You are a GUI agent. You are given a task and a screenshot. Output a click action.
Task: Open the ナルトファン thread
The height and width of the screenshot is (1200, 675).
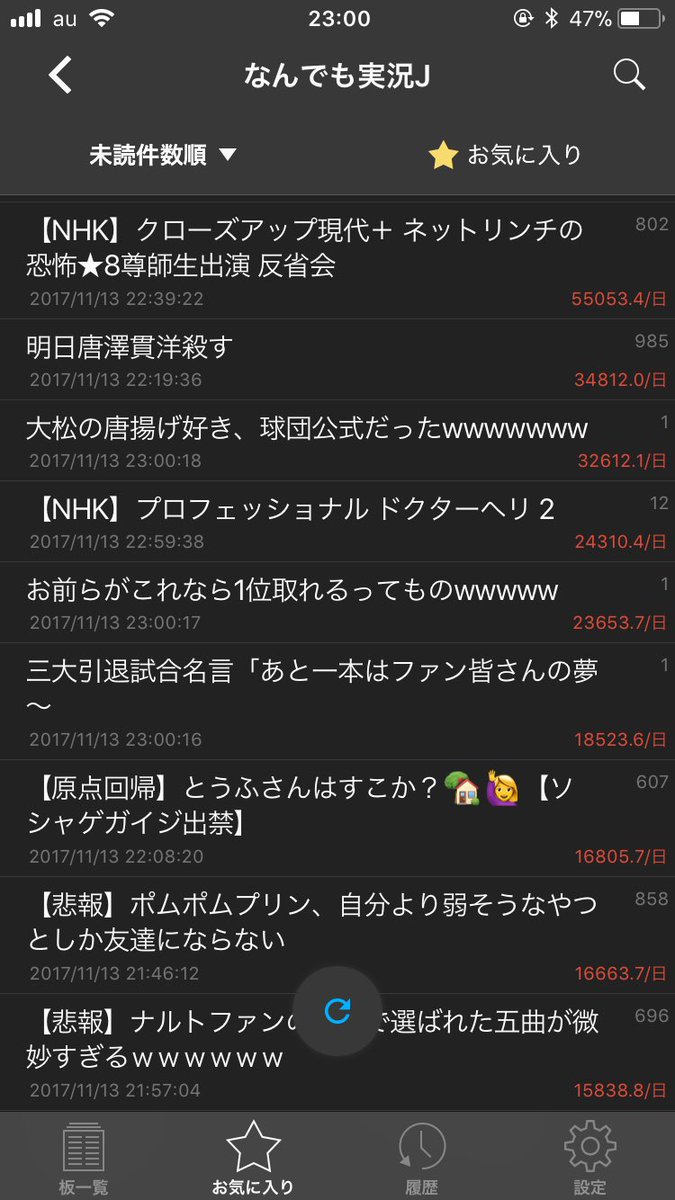[337, 1052]
